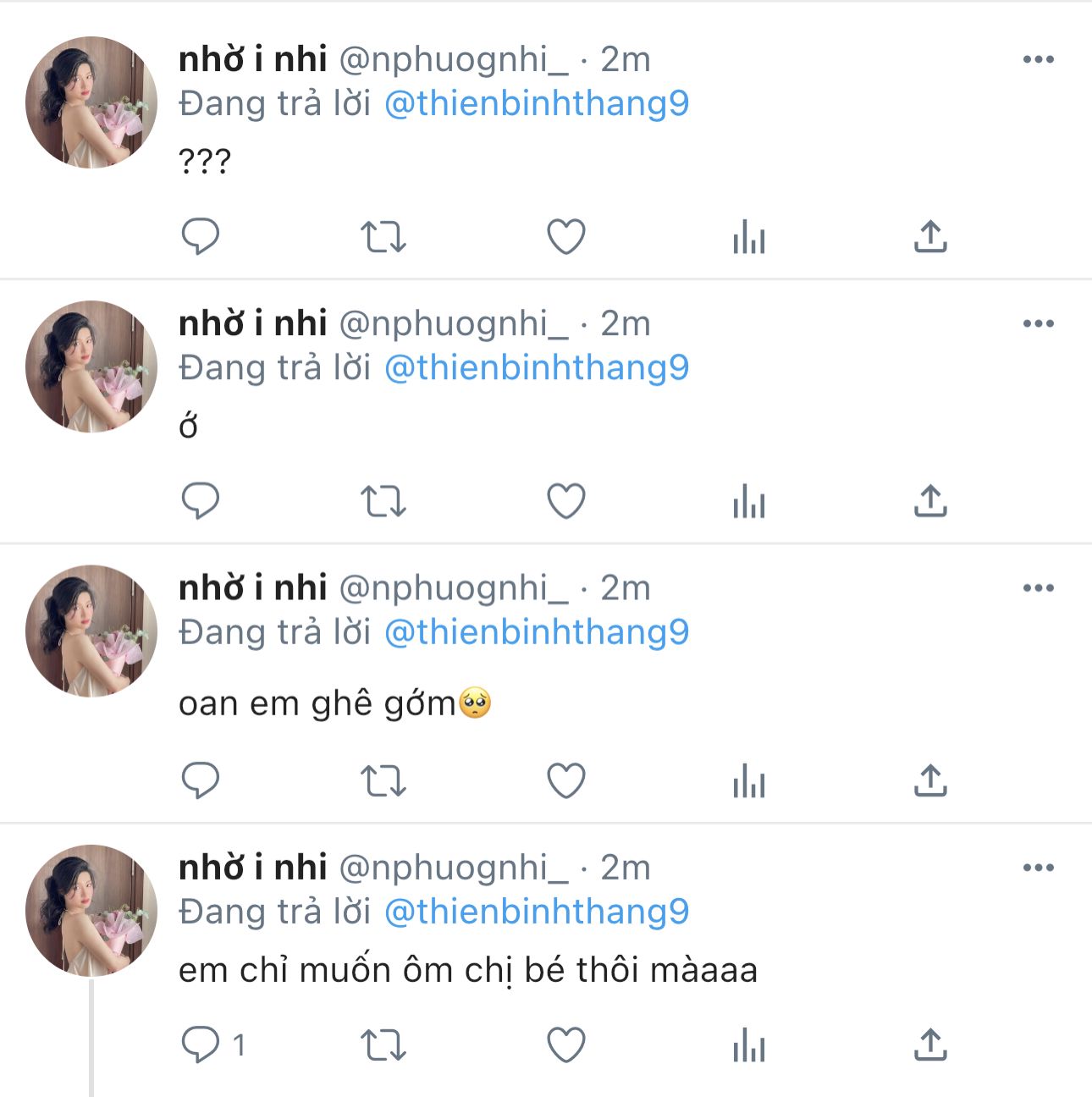Screen dimensions: 1092x1097
Task: Retweet 'oan em ghê gớm' tweet
Action: 383,780
